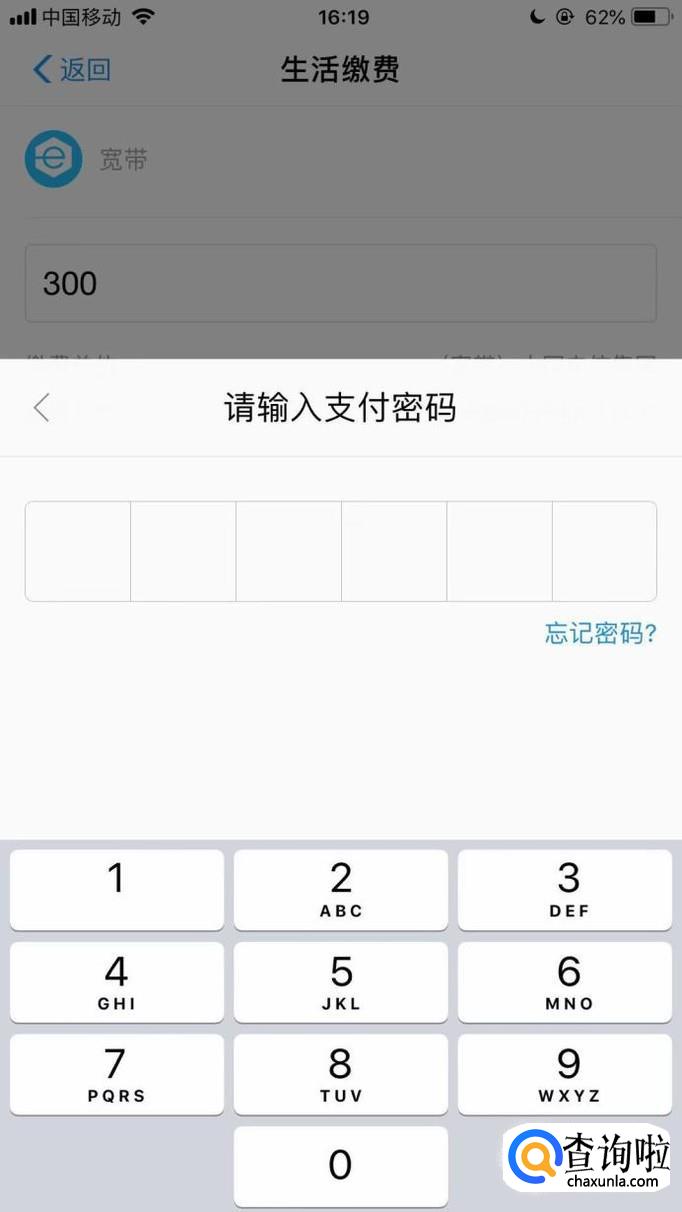
Task: Choose the 9 WXYZ key
Action: (x=565, y=1074)
